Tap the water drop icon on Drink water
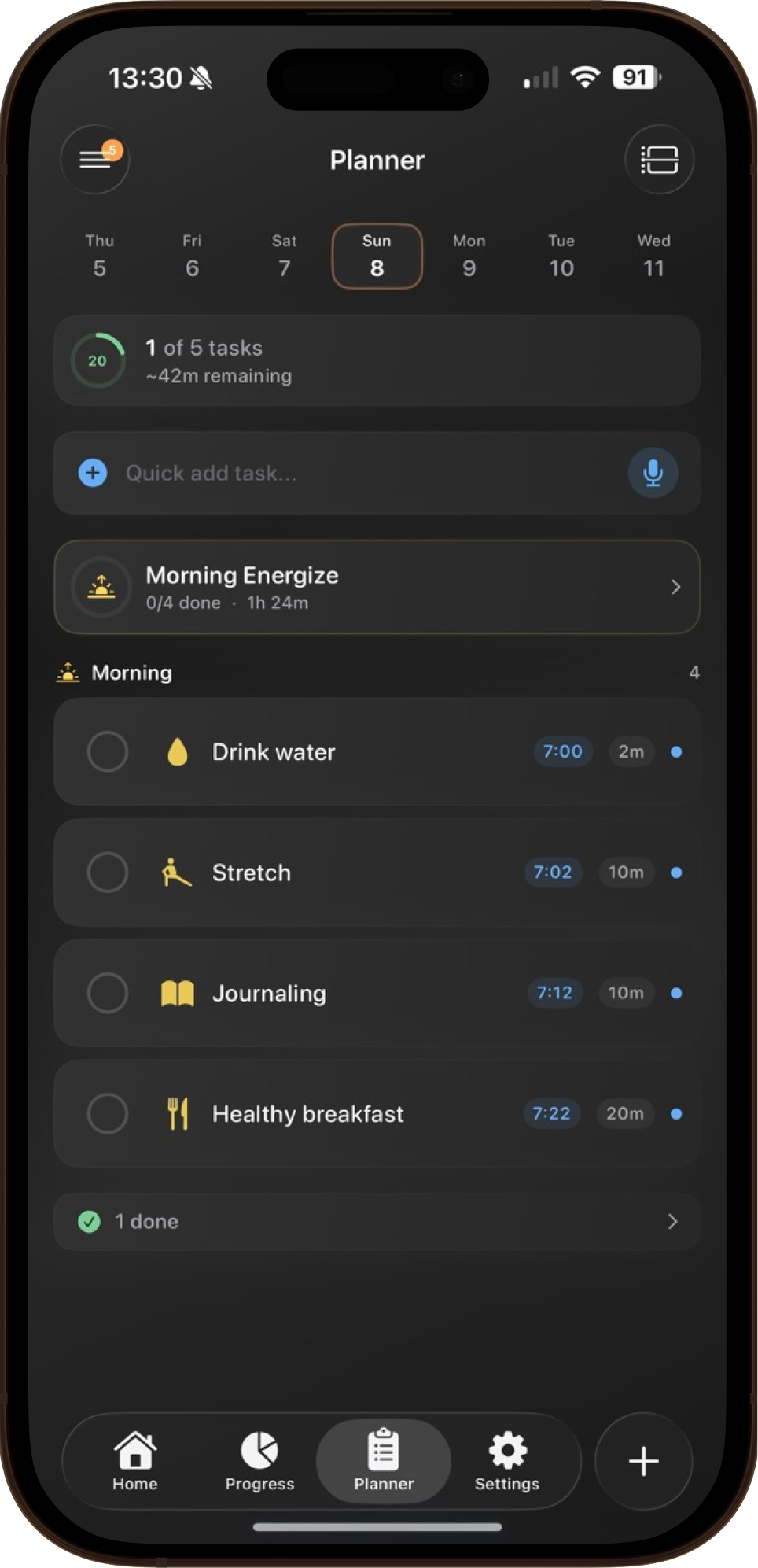This screenshot has width=758, height=1568. click(177, 751)
